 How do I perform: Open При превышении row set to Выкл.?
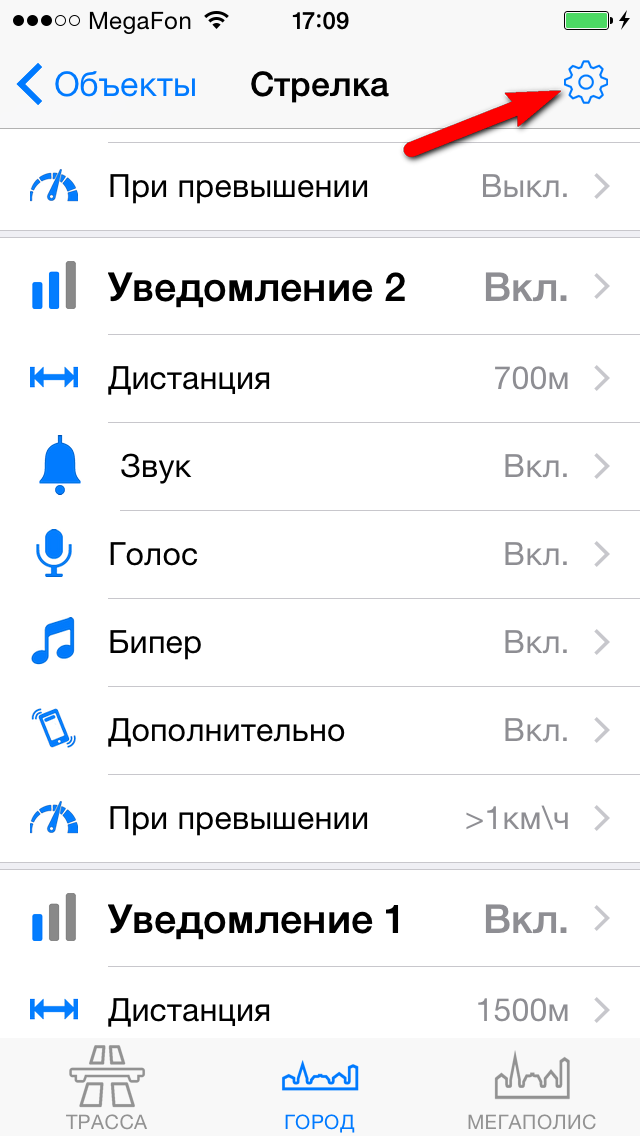click(320, 186)
